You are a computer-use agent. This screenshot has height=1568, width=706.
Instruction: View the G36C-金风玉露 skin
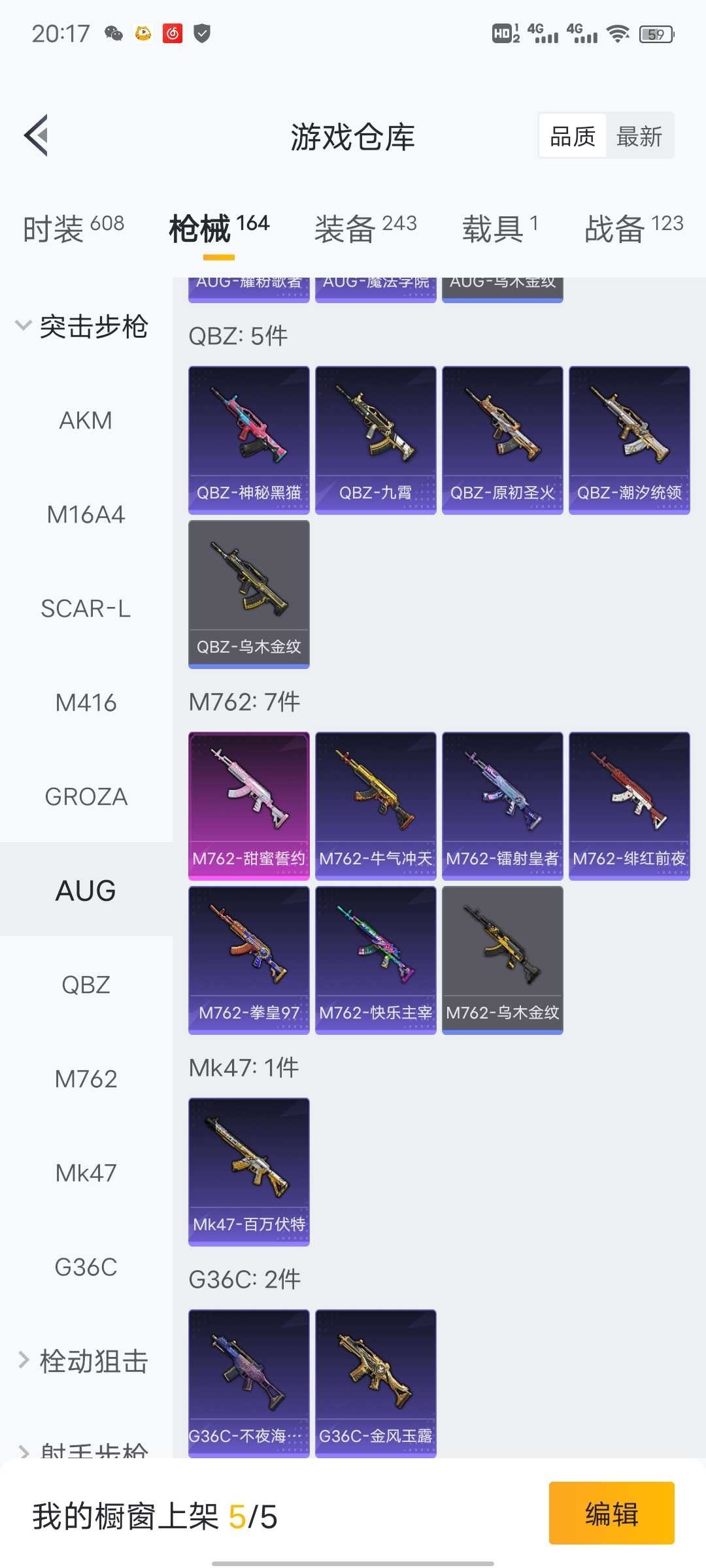[375, 1383]
